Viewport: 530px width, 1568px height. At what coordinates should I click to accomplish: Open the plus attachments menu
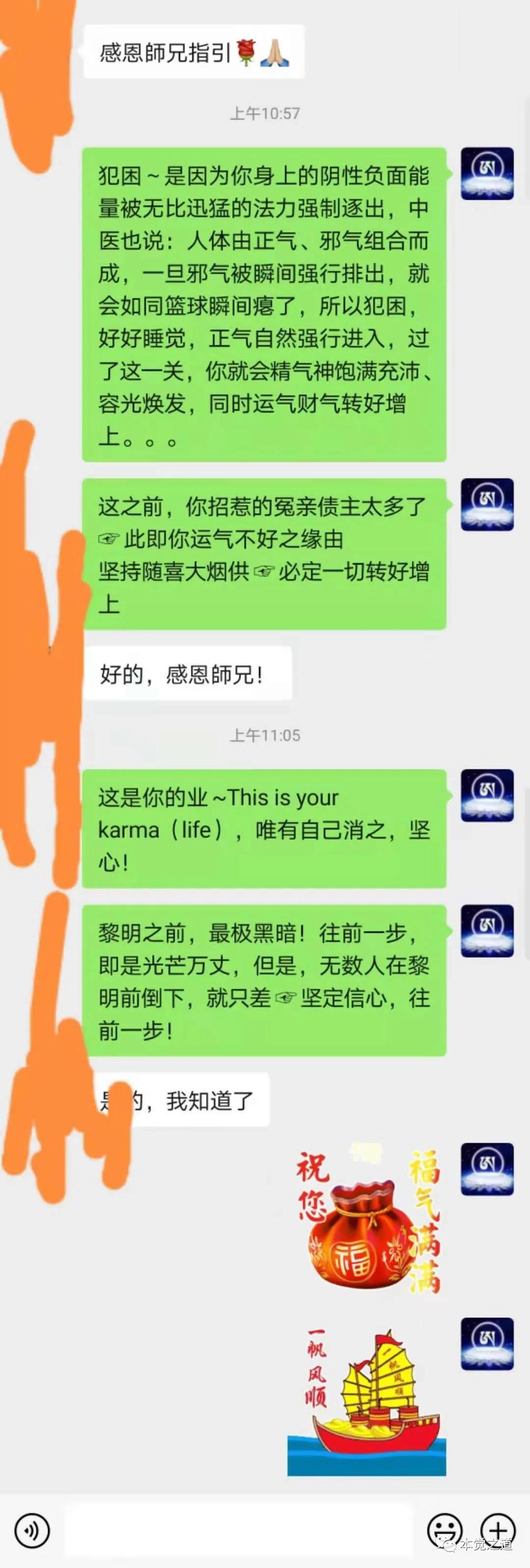click(498, 1530)
